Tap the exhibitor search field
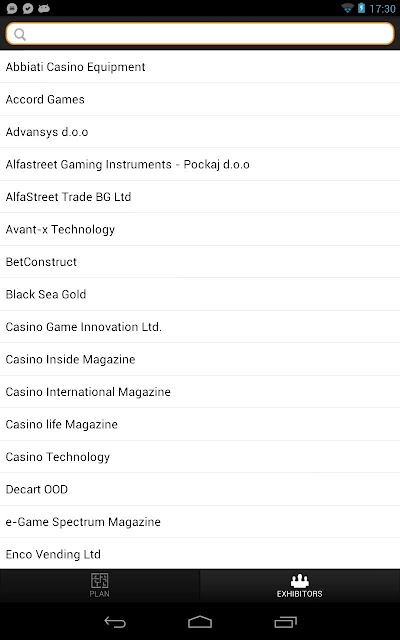400x640 pixels. [x=200, y=33]
